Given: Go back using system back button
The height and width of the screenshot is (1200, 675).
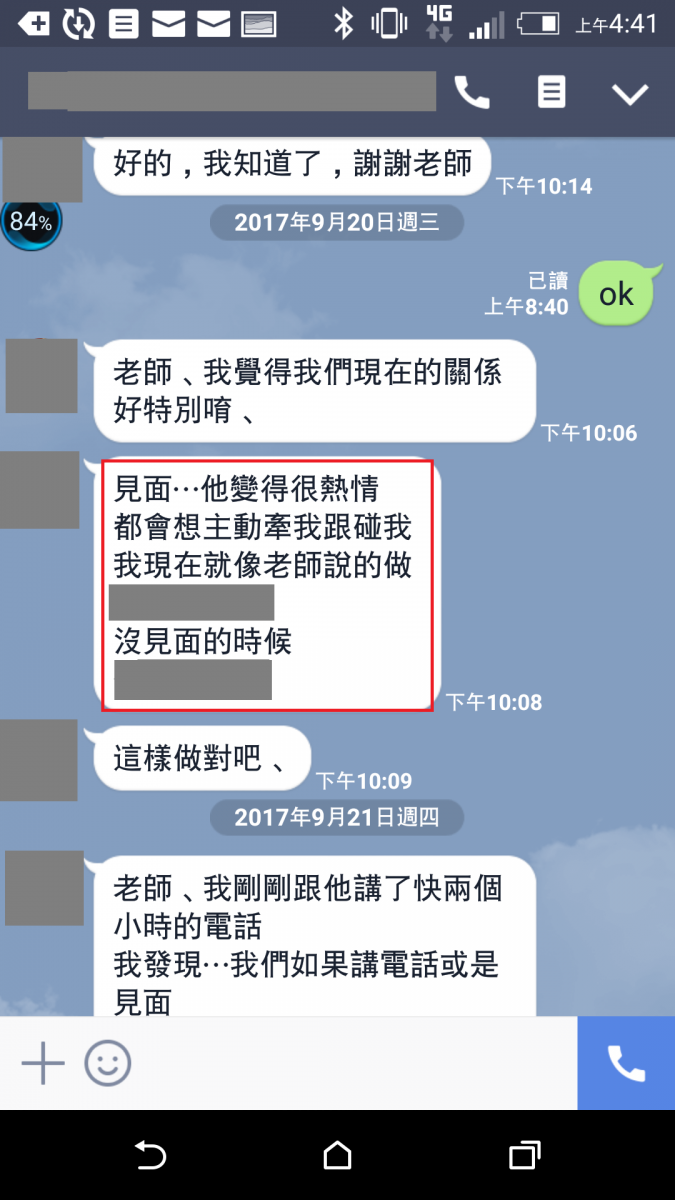Looking at the screenshot, I should 150,1156.
